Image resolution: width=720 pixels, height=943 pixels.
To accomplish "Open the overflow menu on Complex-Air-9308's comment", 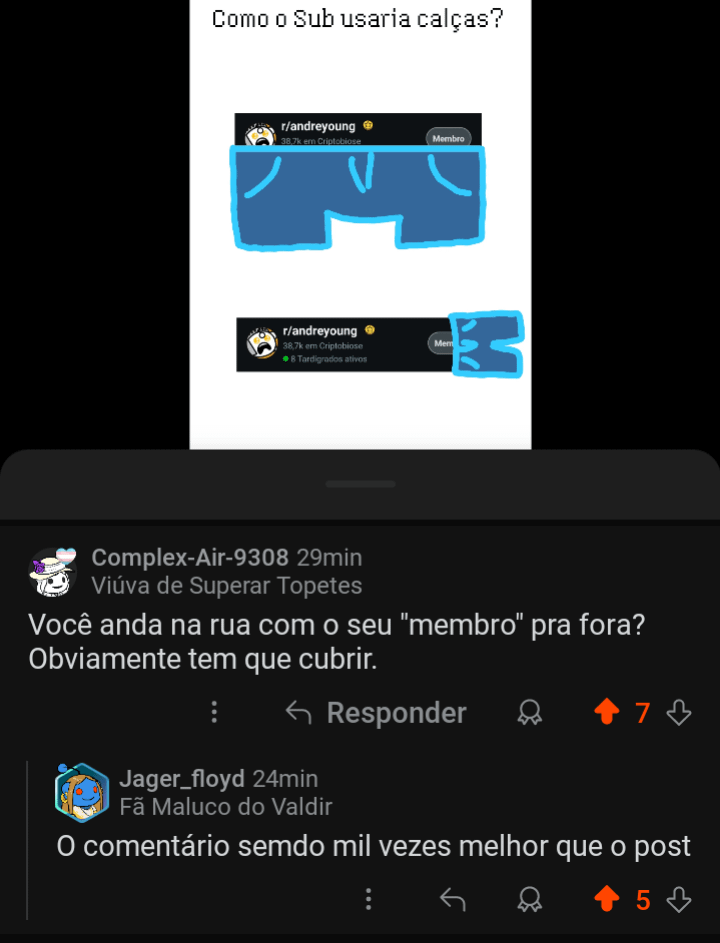I will coord(214,712).
